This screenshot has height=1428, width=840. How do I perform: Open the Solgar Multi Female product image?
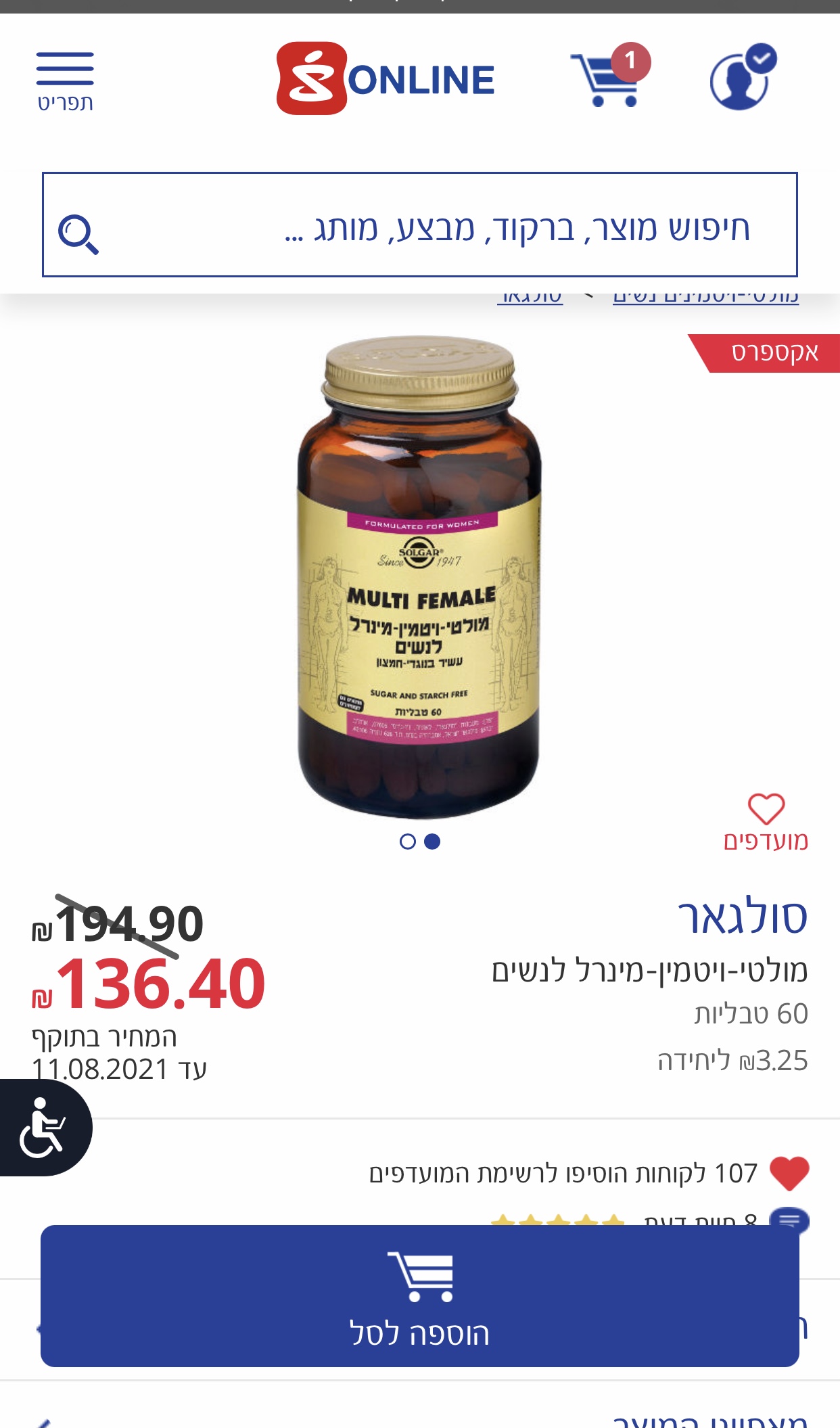419,576
